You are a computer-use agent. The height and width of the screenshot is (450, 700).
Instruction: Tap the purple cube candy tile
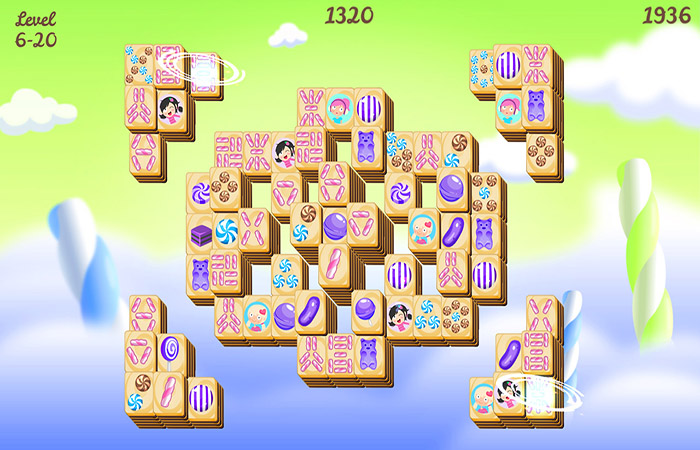(x=201, y=237)
